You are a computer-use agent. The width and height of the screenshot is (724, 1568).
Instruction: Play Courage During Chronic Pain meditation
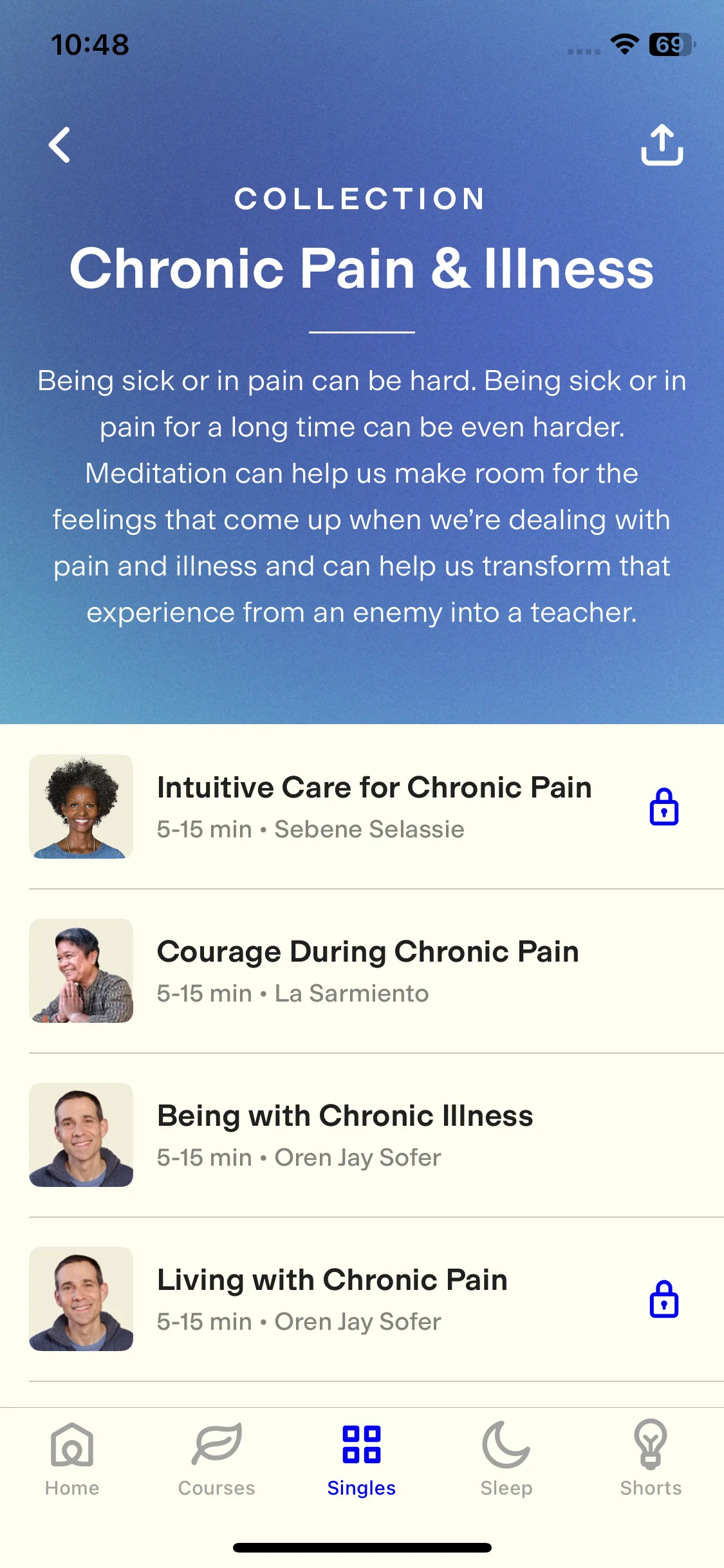coord(367,970)
